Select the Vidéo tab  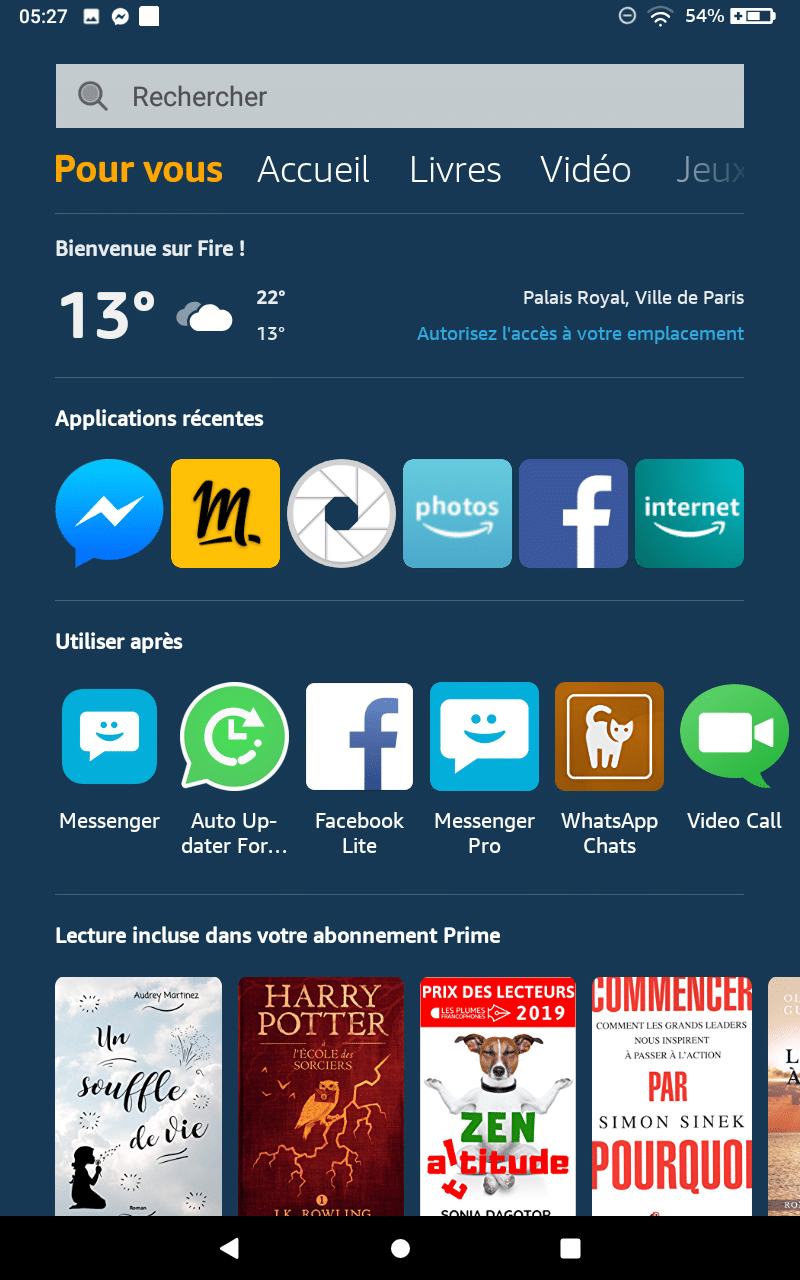click(x=586, y=169)
